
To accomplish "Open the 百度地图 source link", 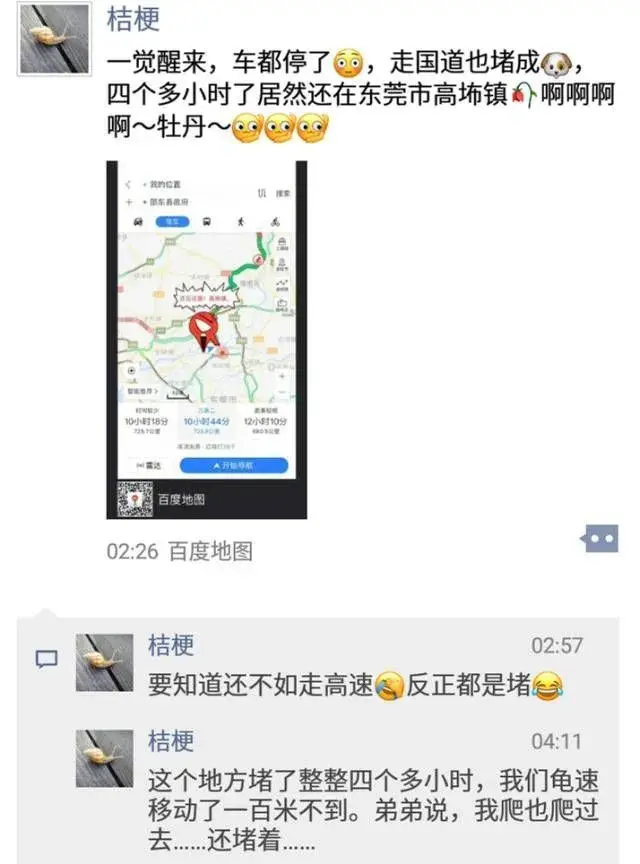I will coord(210,551).
